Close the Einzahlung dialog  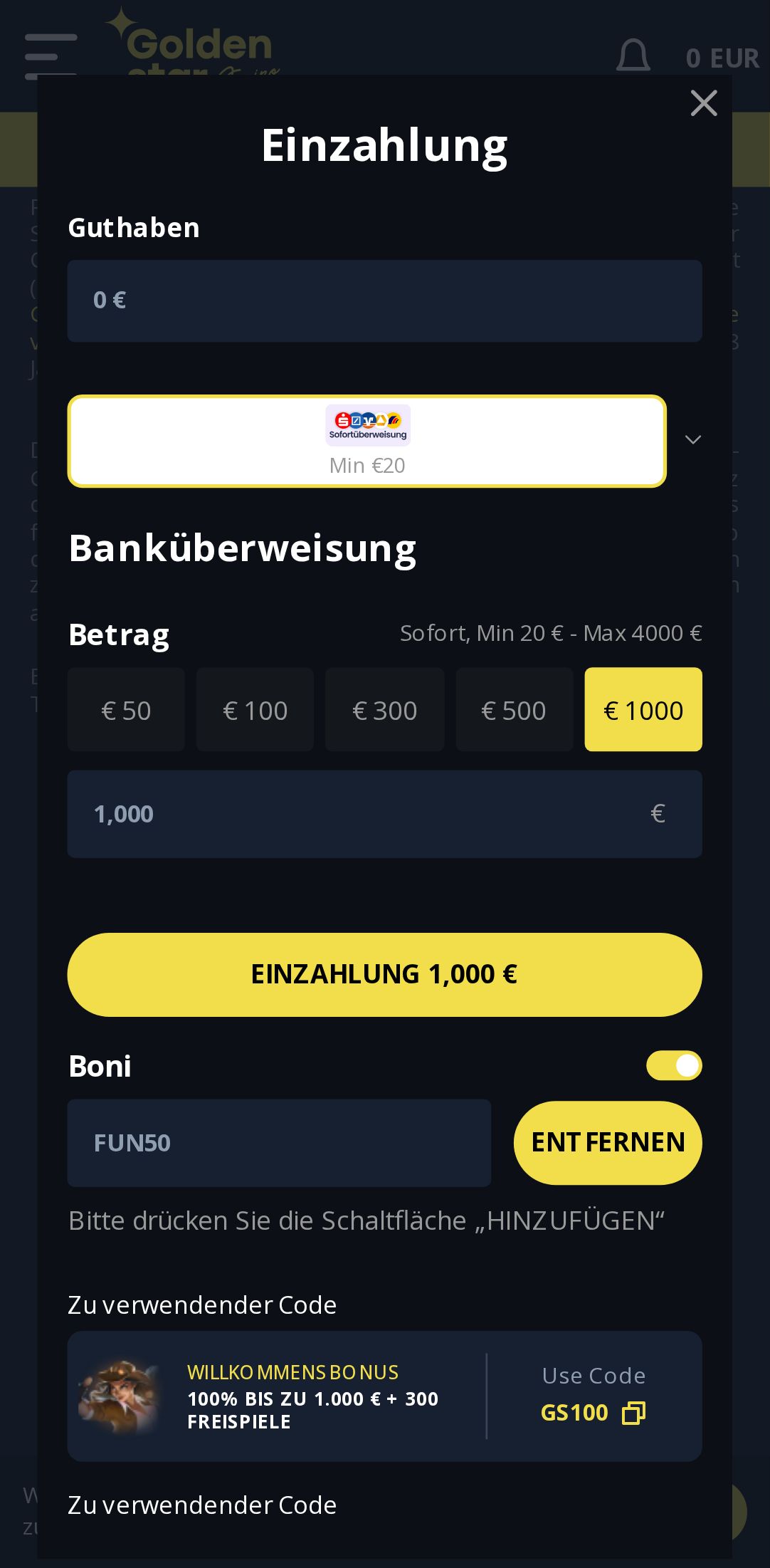703,103
